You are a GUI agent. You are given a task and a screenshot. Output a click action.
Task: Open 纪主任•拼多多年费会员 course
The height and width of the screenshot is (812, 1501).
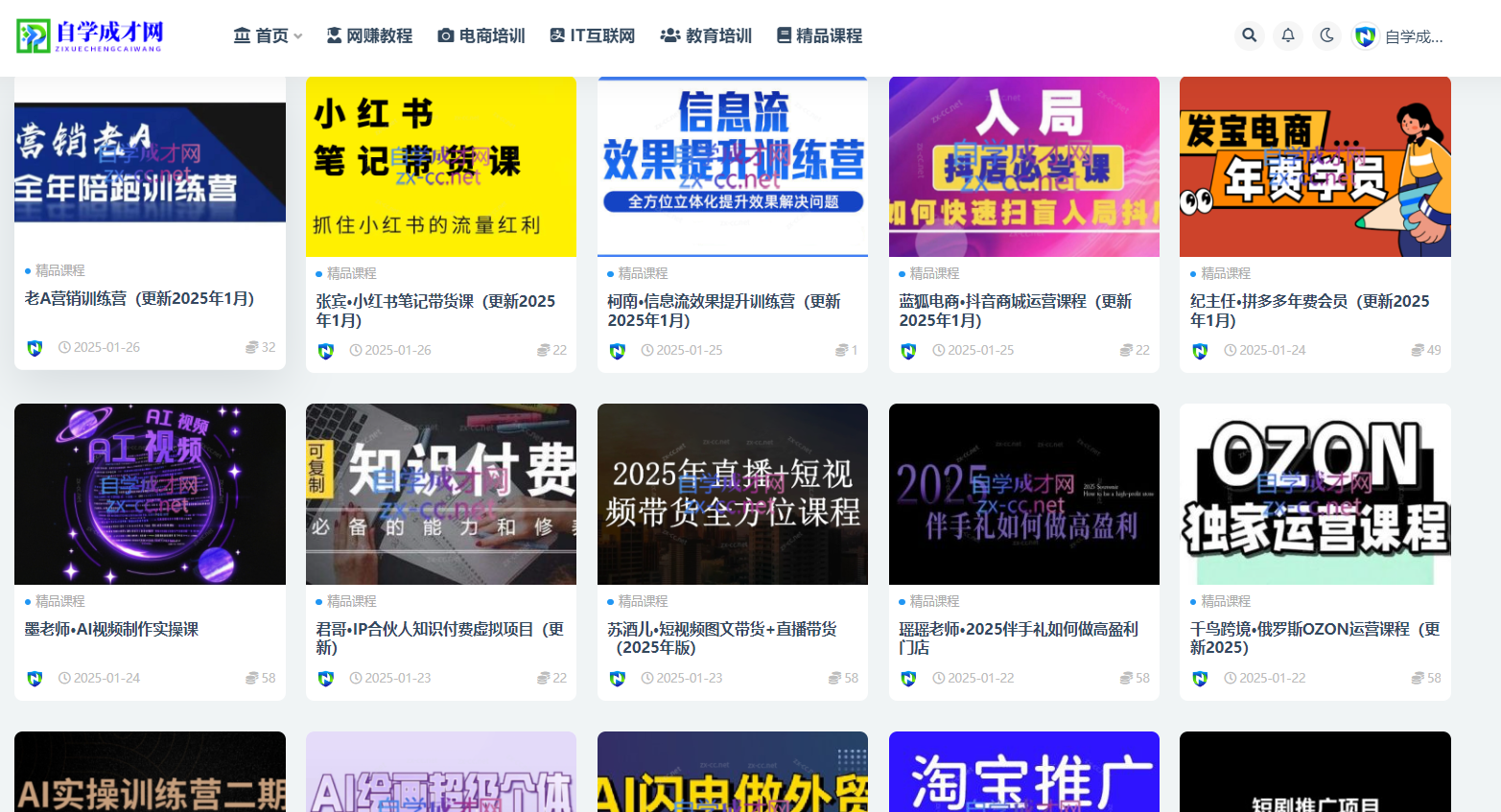pyautogui.click(x=1309, y=310)
